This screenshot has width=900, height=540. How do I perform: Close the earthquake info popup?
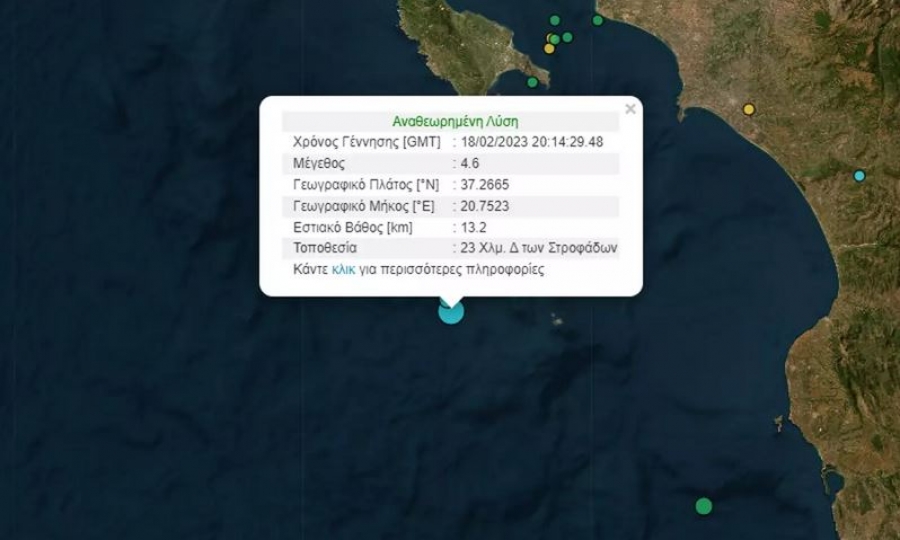(x=630, y=109)
